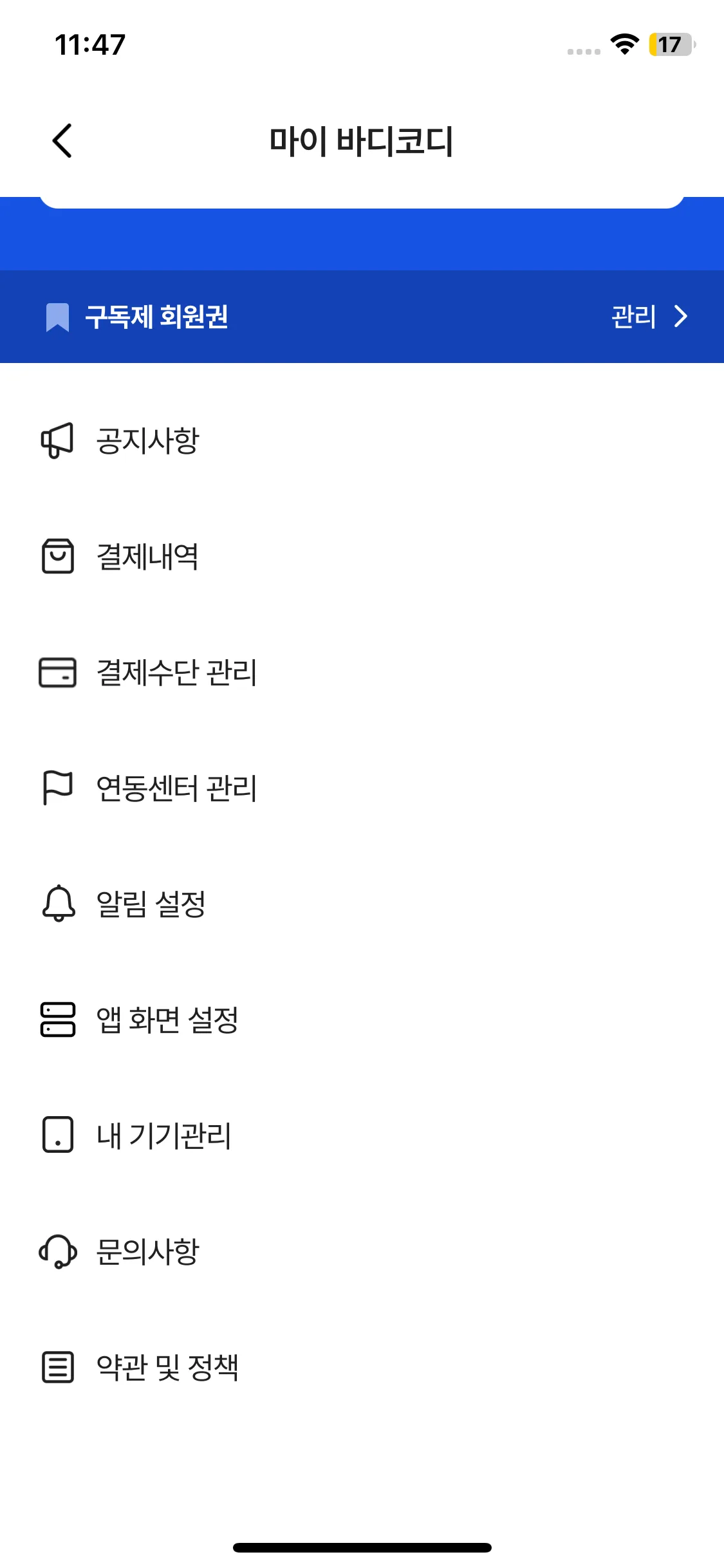Open 알림 설정 notification settings
The height and width of the screenshot is (1568, 724).
pos(151,904)
